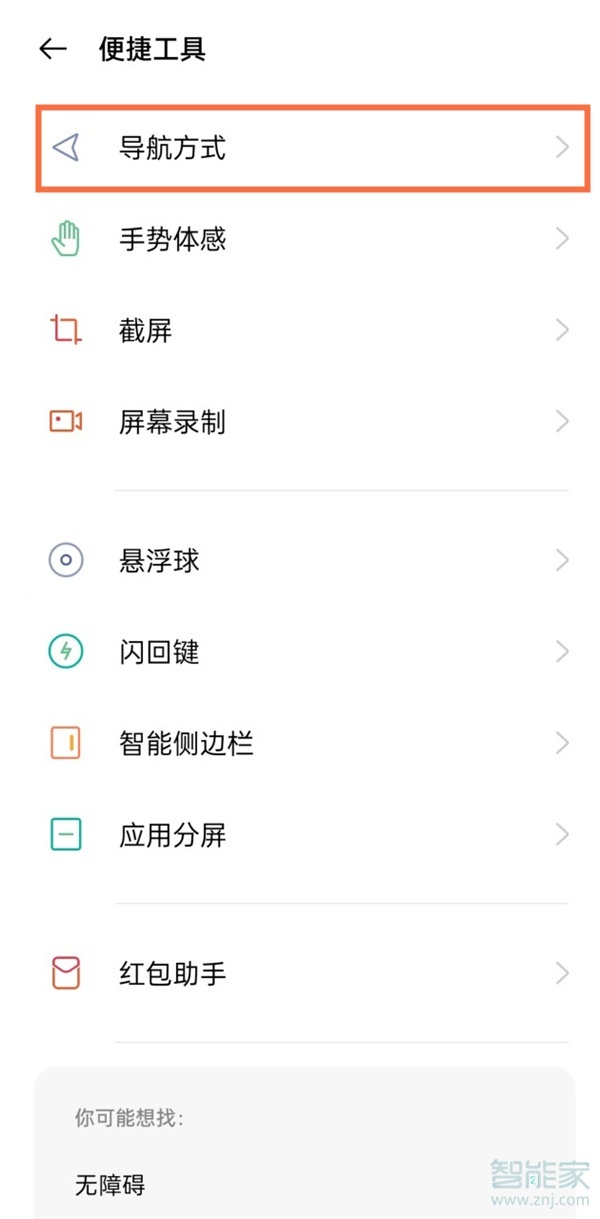Go back from 便捷工具 page
This screenshot has width=600, height=1219.
pyautogui.click(x=53, y=49)
